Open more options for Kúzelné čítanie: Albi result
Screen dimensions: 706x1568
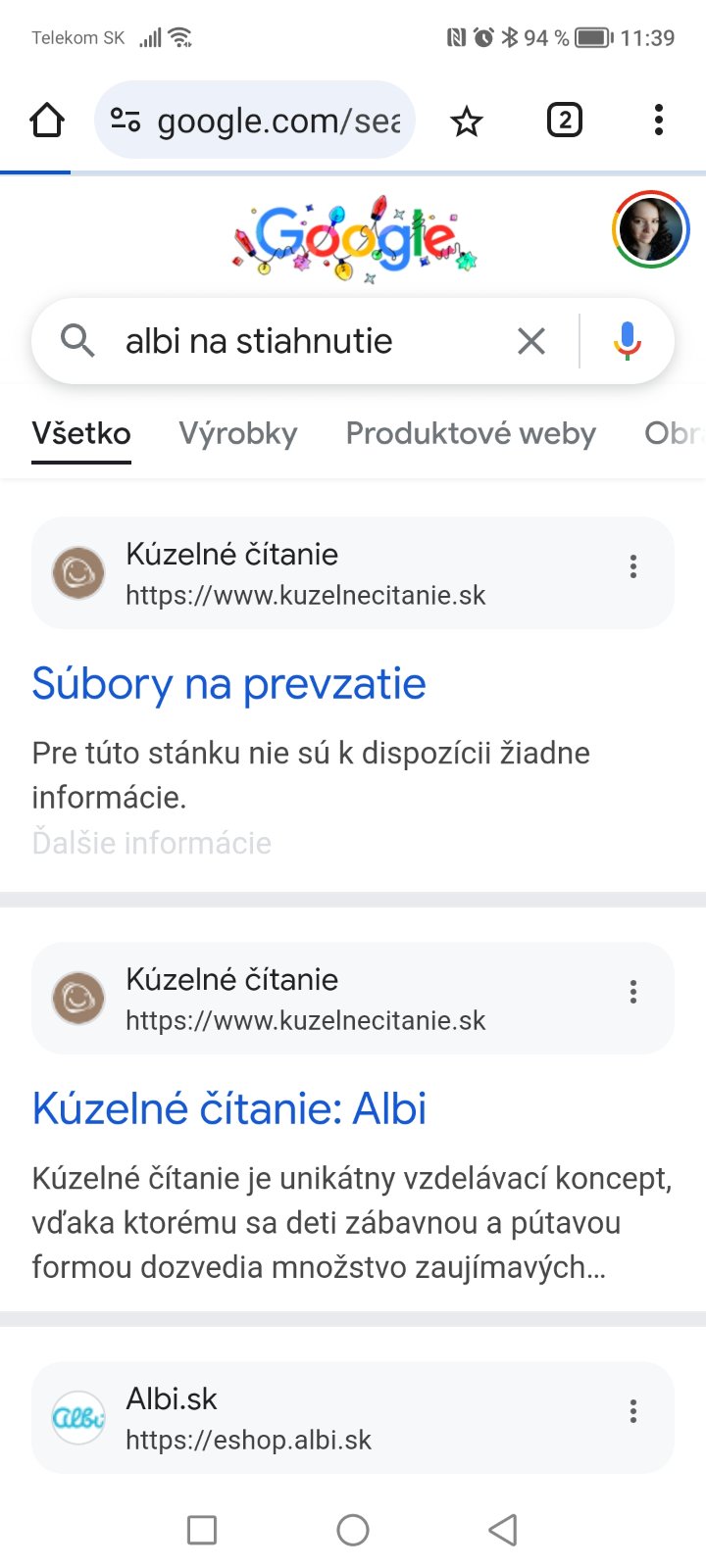[x=633, y=992]
